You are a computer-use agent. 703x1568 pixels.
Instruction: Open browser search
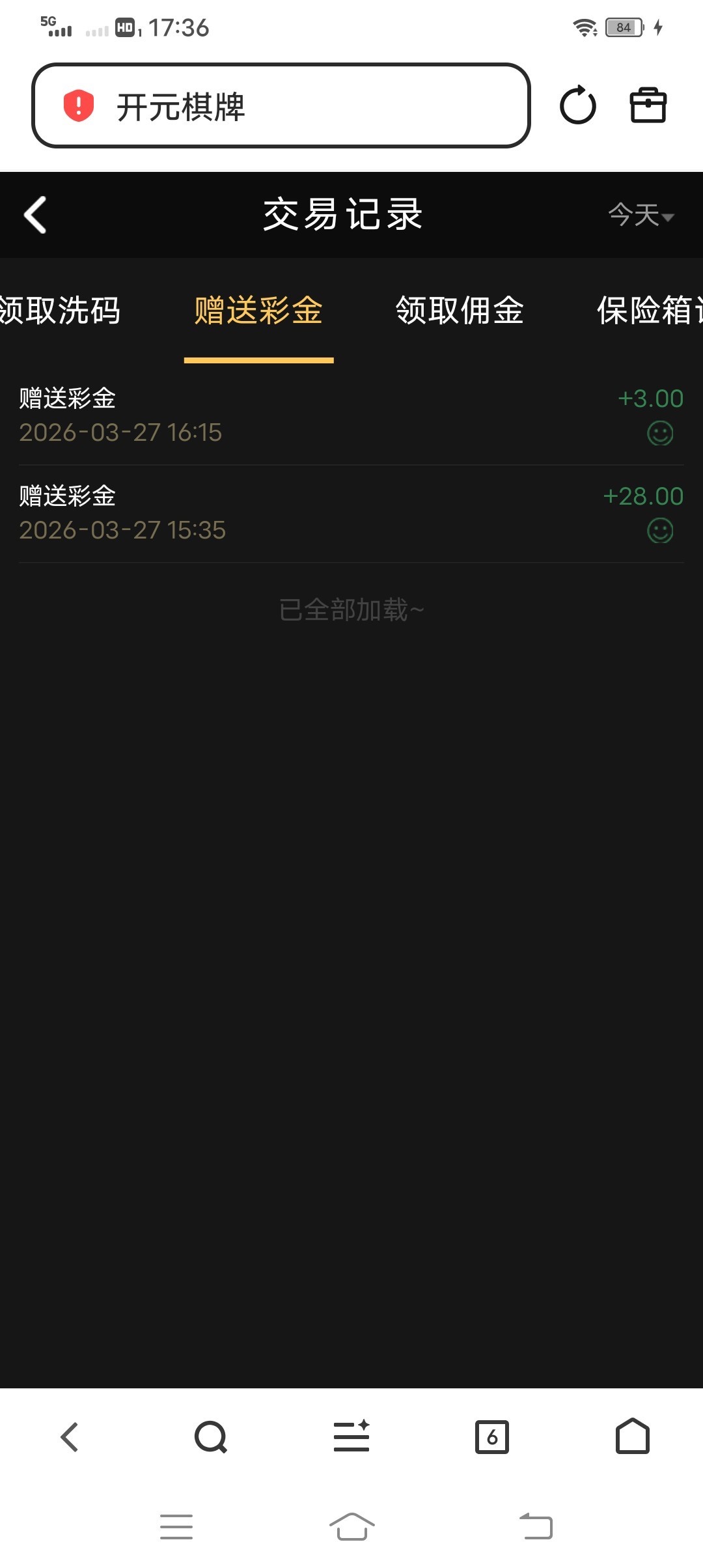(x=211, y=1437)
